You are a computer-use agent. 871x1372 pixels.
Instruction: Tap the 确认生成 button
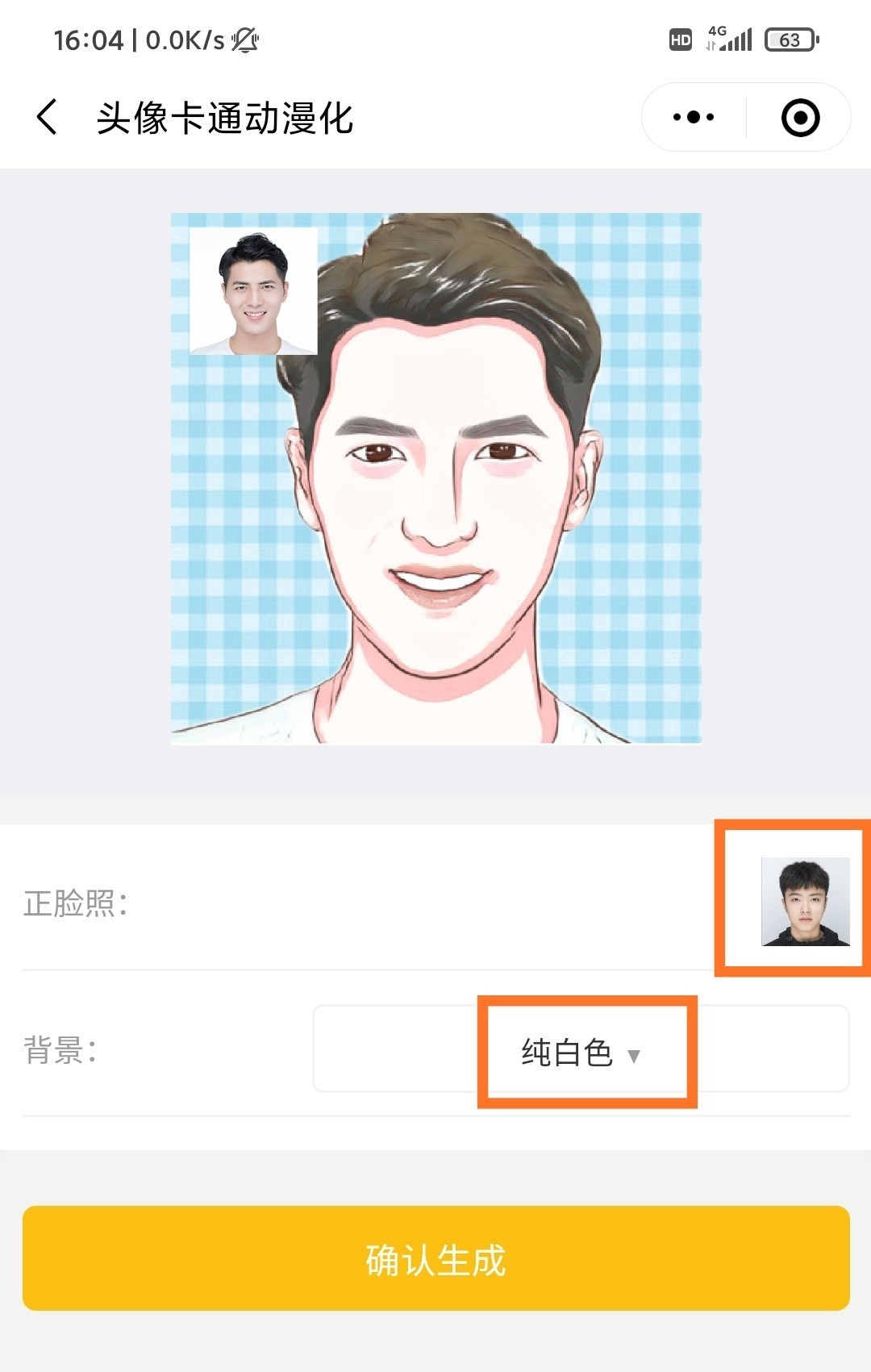pyautogui.click(x=435, y=1259)
